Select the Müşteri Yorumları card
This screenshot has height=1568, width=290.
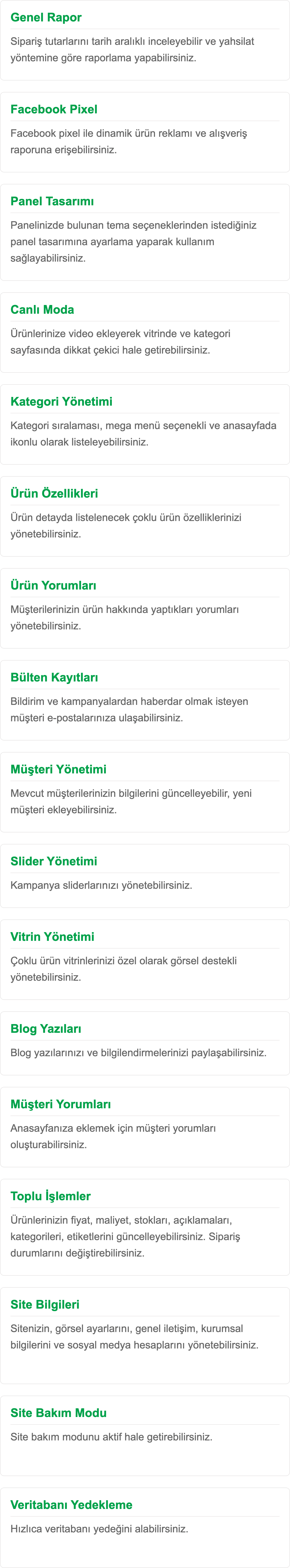tap(145, 1127)
